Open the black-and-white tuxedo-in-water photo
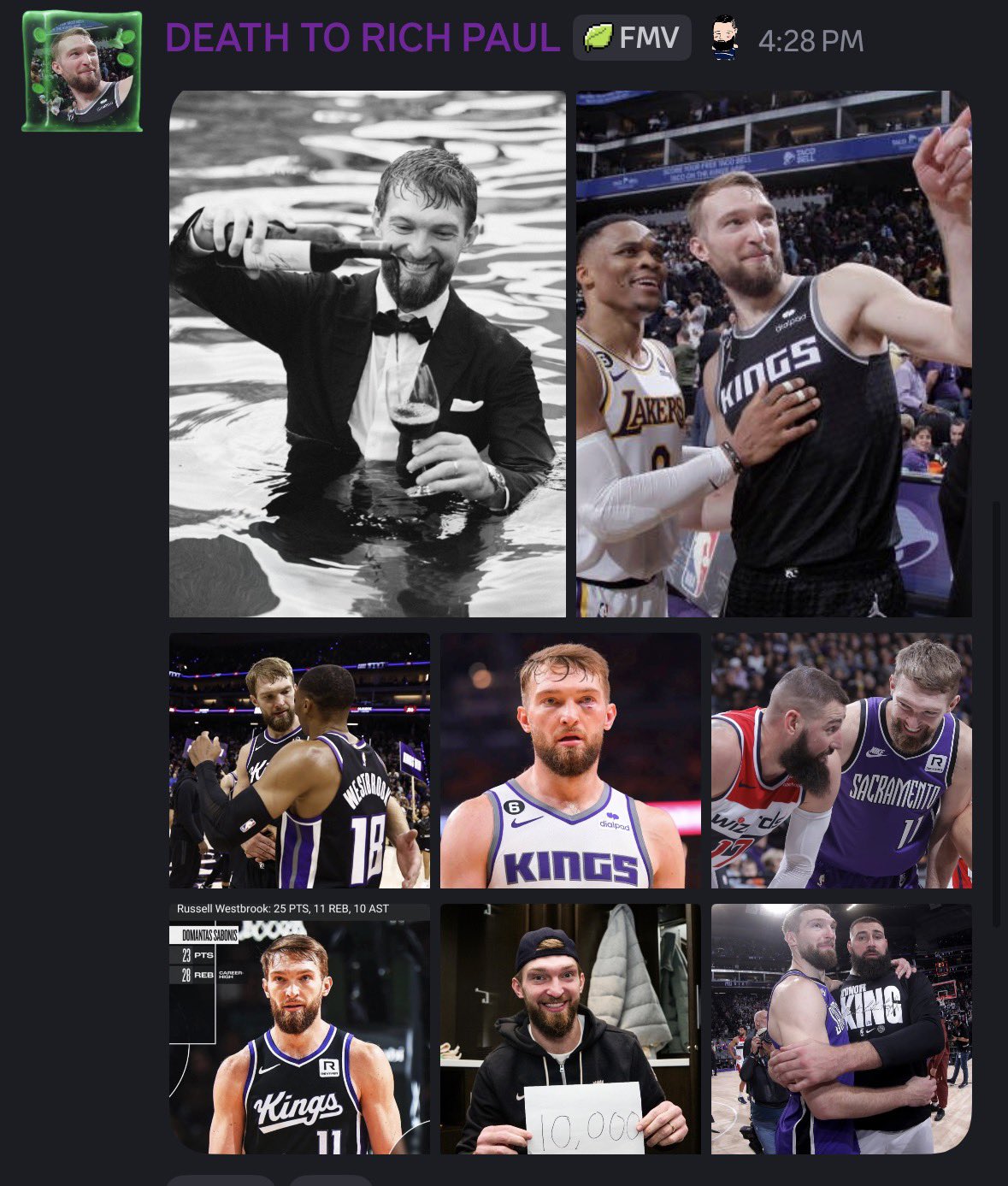1008x1186 pixels. pyautogui.click(x=368, y=353)
